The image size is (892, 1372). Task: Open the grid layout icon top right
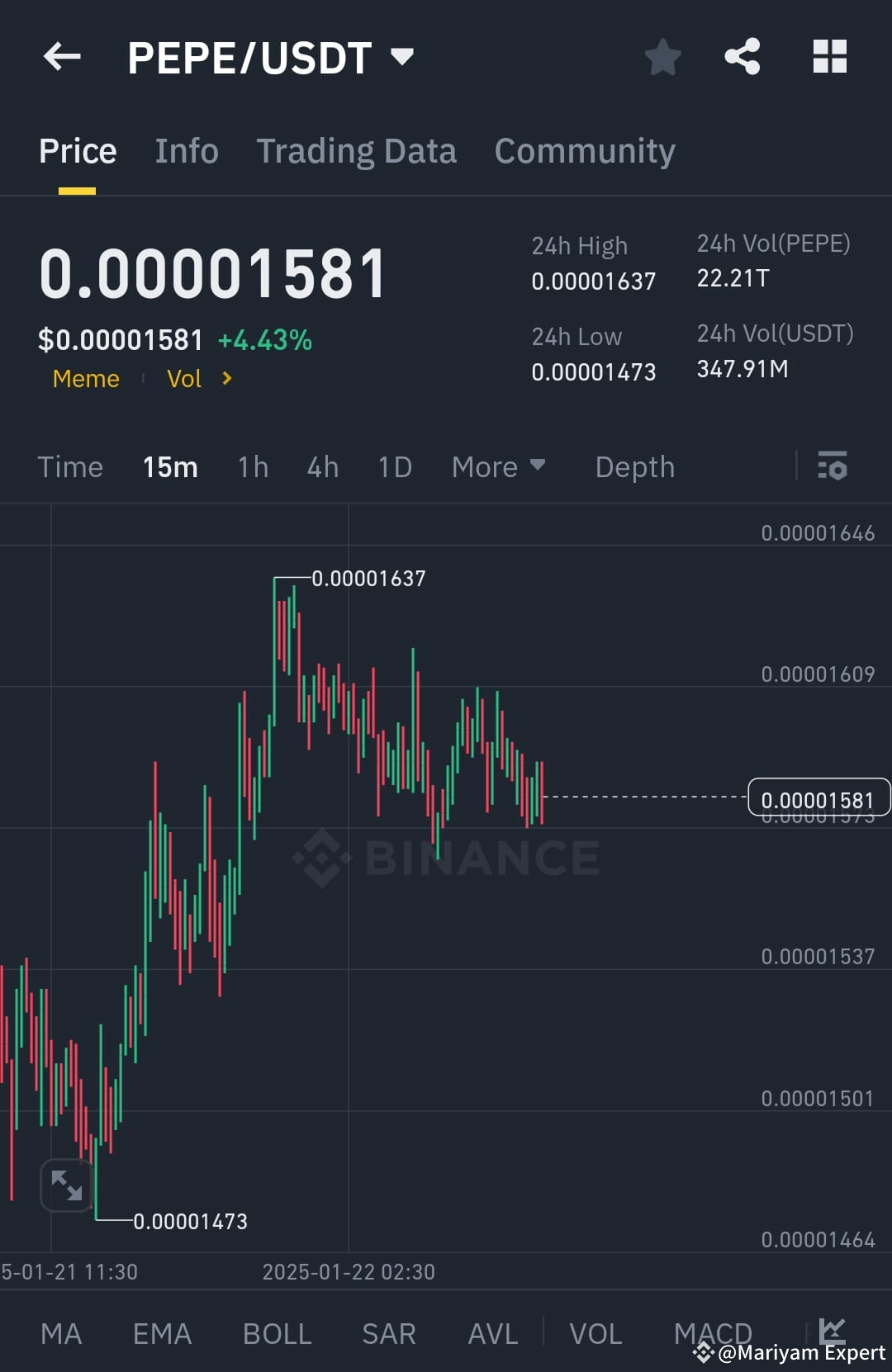829,56
